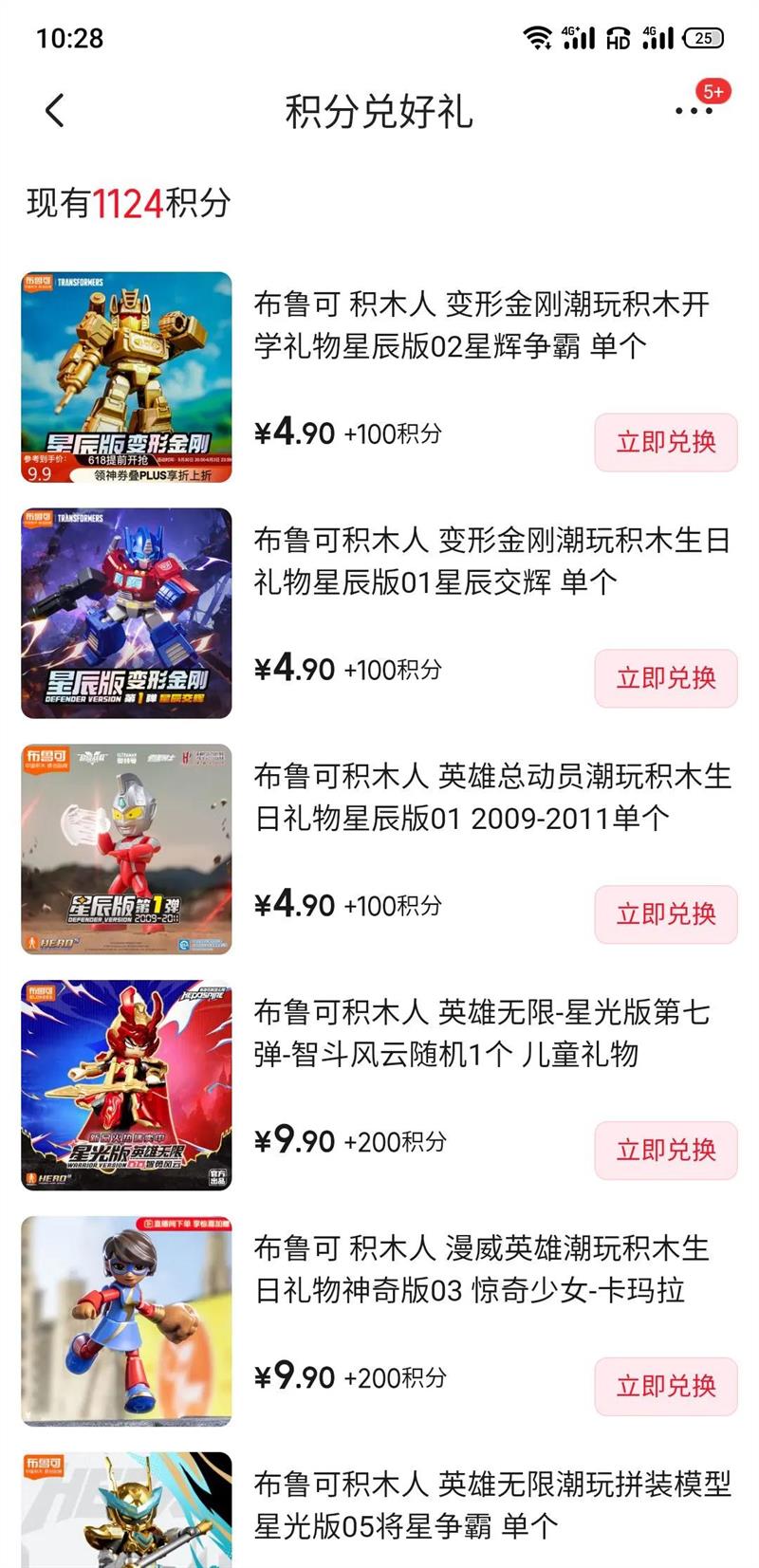The width and height of the screenshot is (759, 1568).
Task: Go back from the 积分兑好礼 page
Action: click(x=55, y=111)
